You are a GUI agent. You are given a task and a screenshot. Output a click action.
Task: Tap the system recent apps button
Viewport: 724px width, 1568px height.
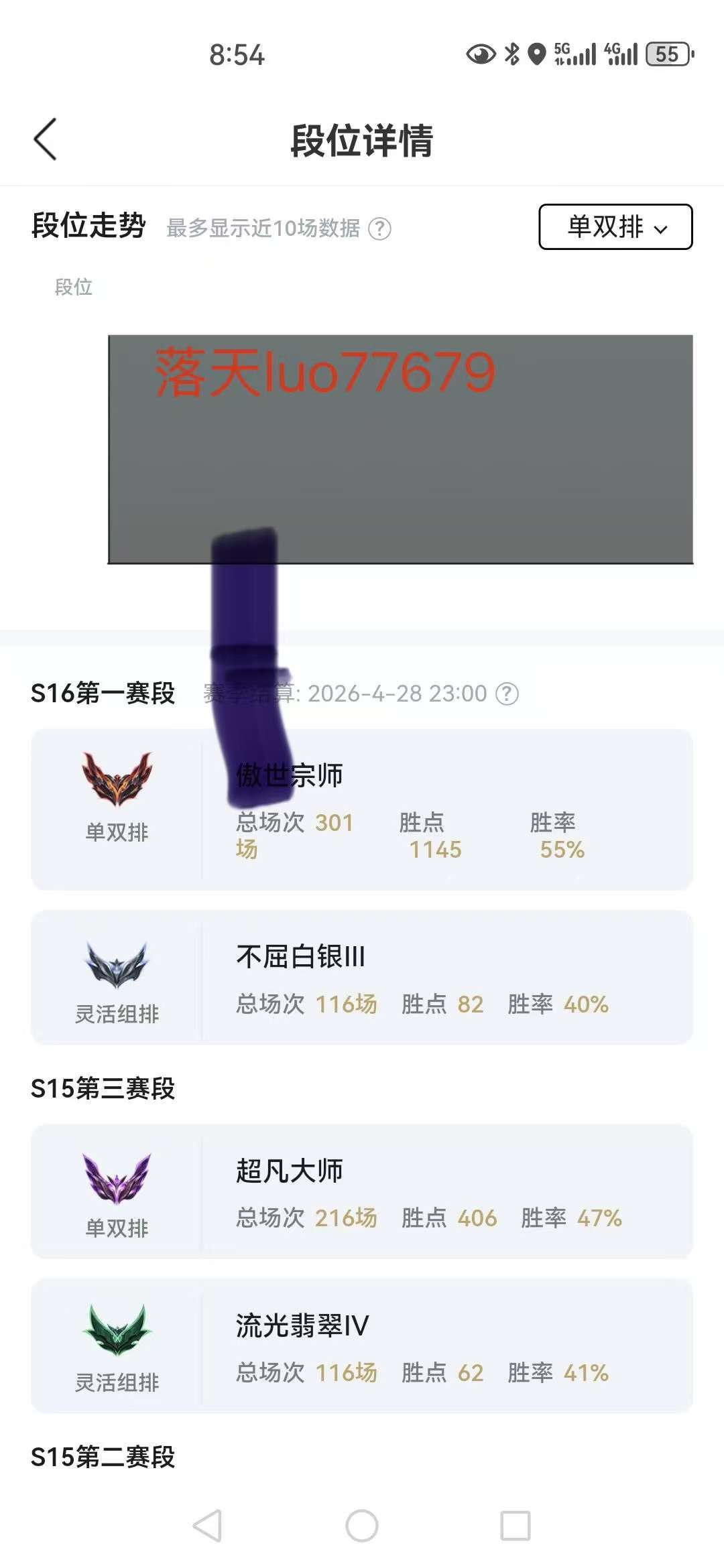click(x=516, y=1526)
